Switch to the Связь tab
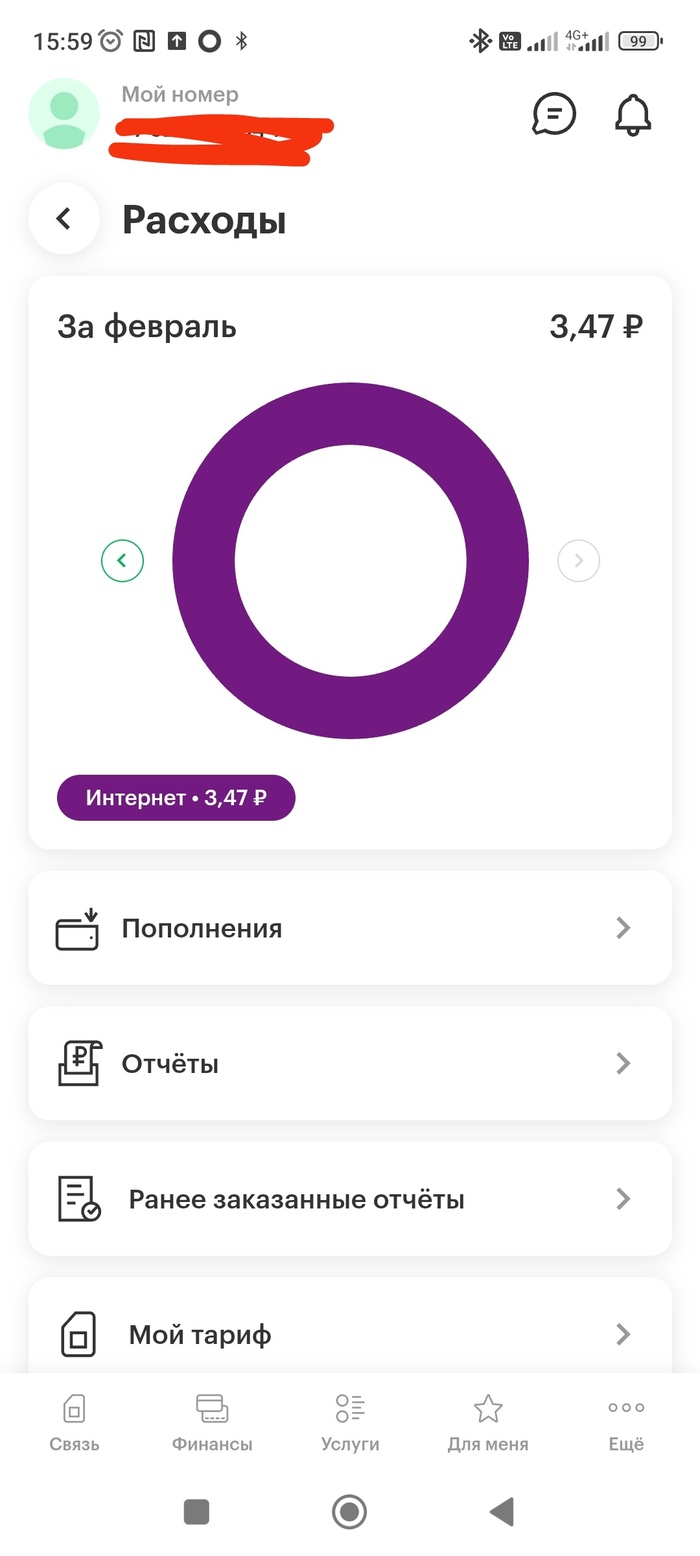 (75, 1422)
